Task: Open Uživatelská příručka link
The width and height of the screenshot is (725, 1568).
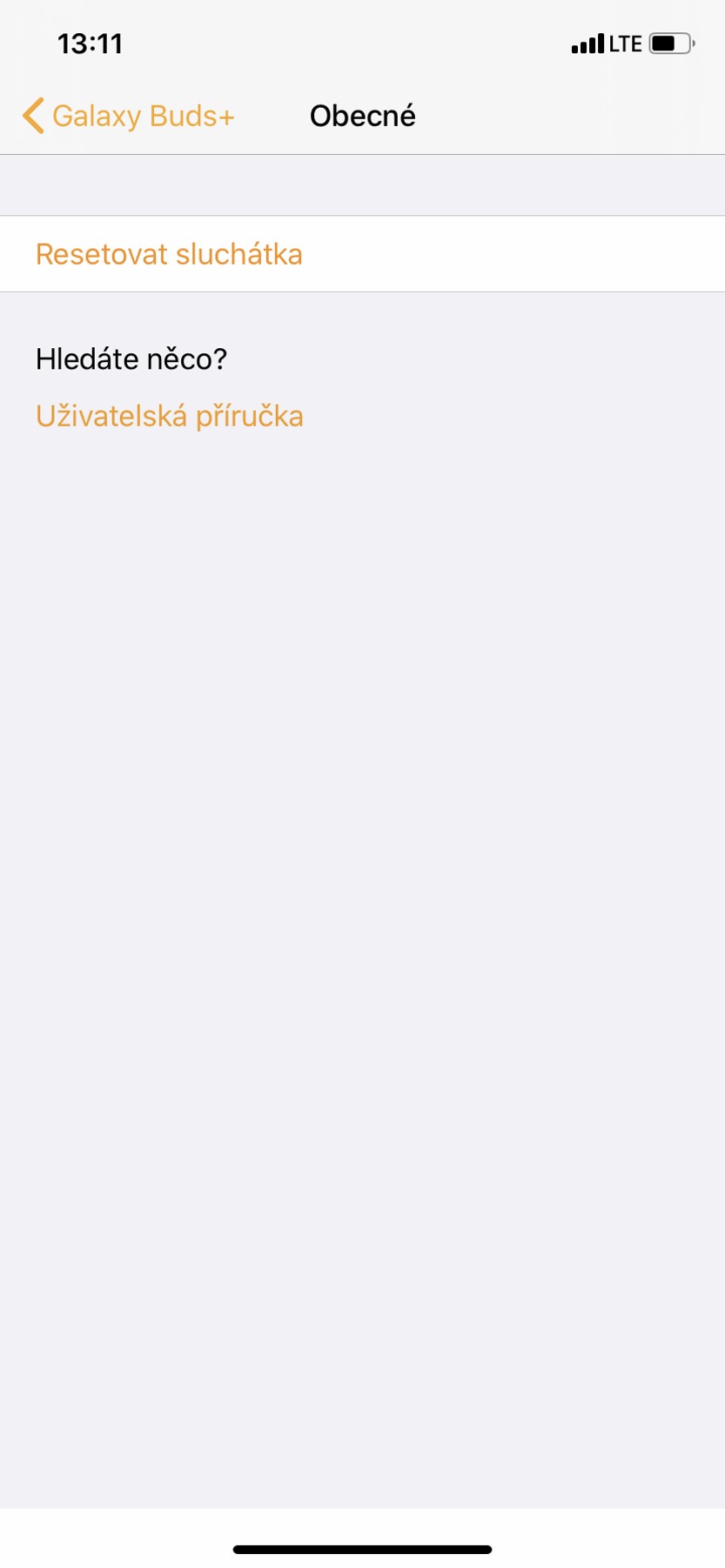Action: 169,416
